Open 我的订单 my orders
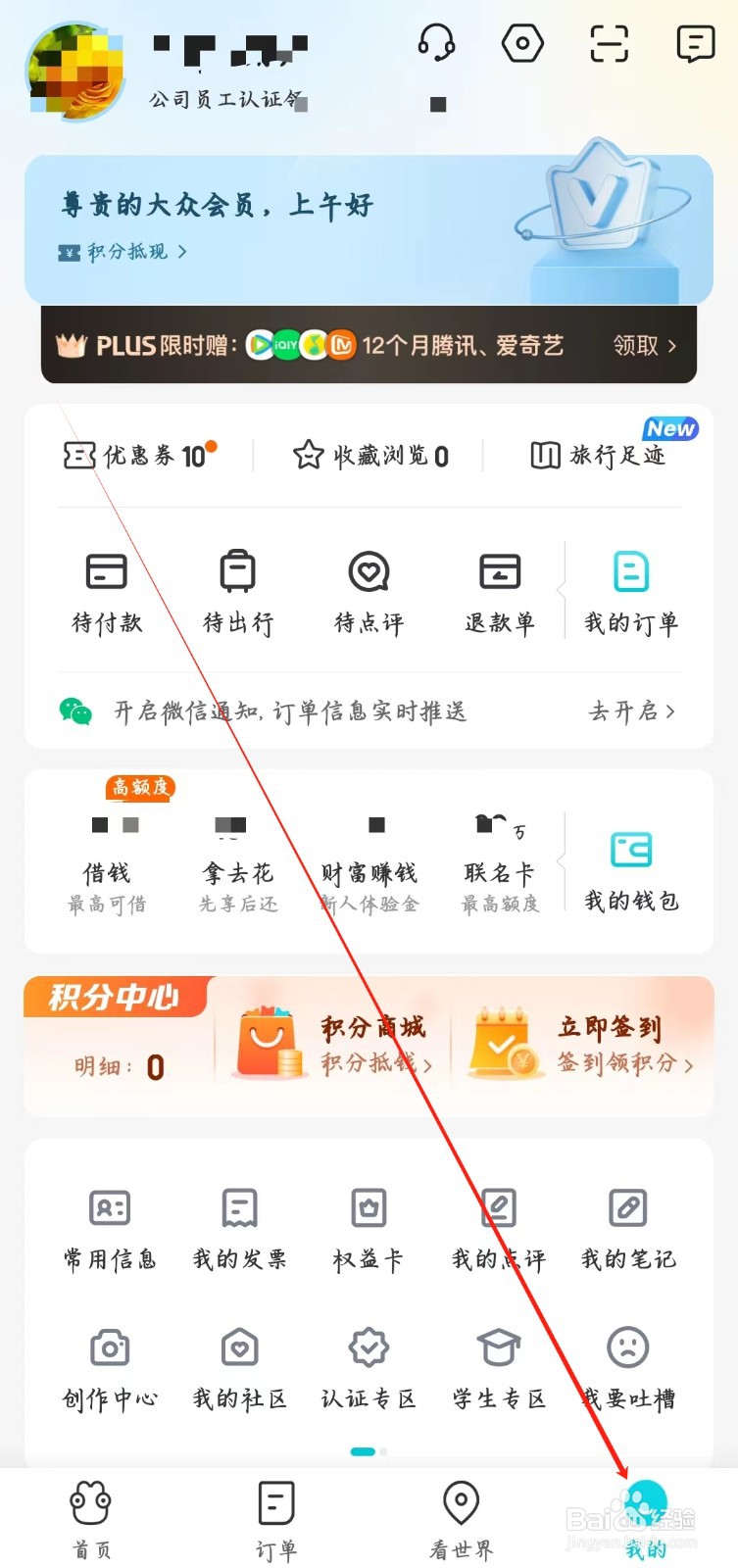 point(630,588)
